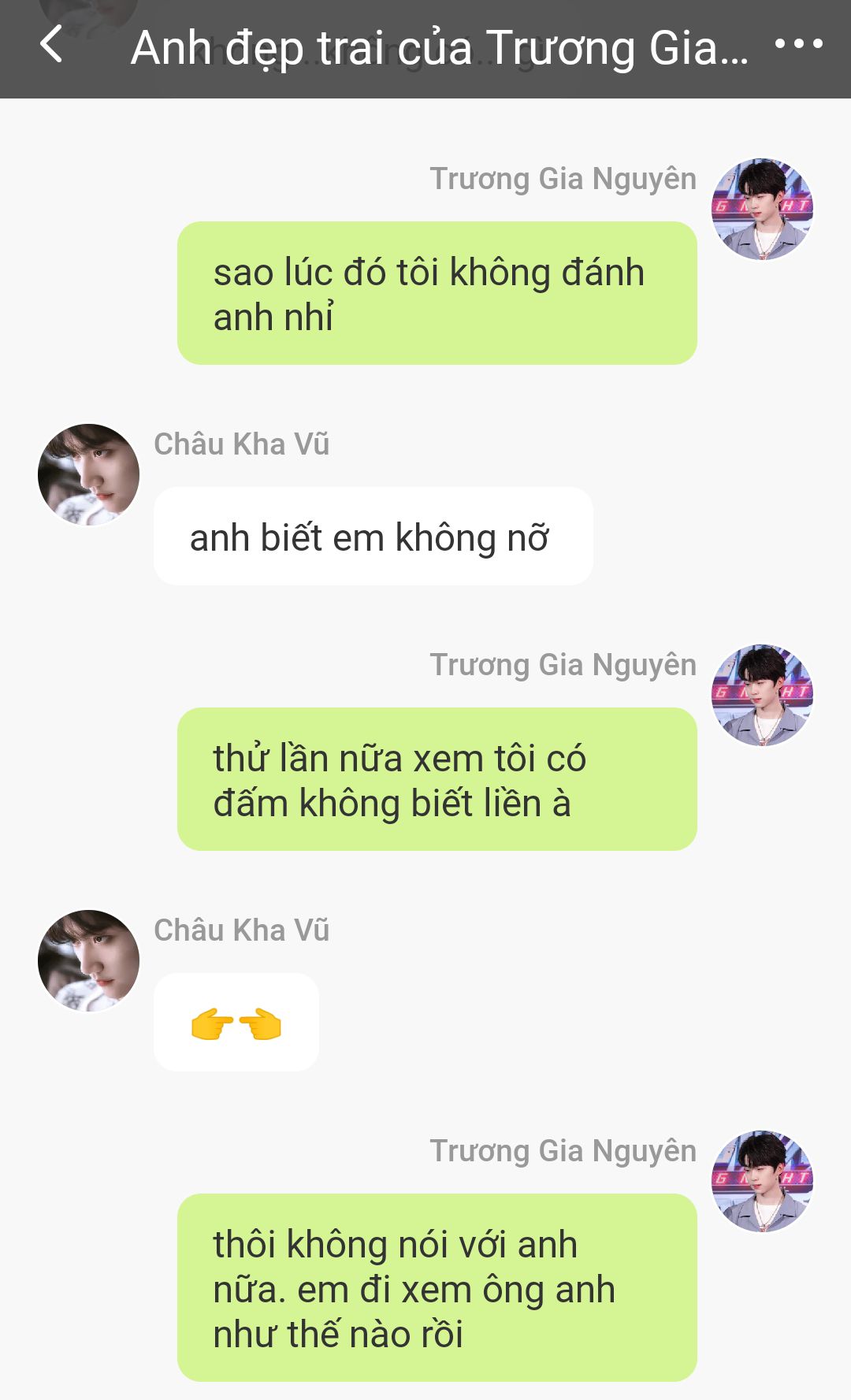
Task: Open Trương Gia Nguyên's avatar beside "sao lúc đó" message
Action: tap(762, 210)
